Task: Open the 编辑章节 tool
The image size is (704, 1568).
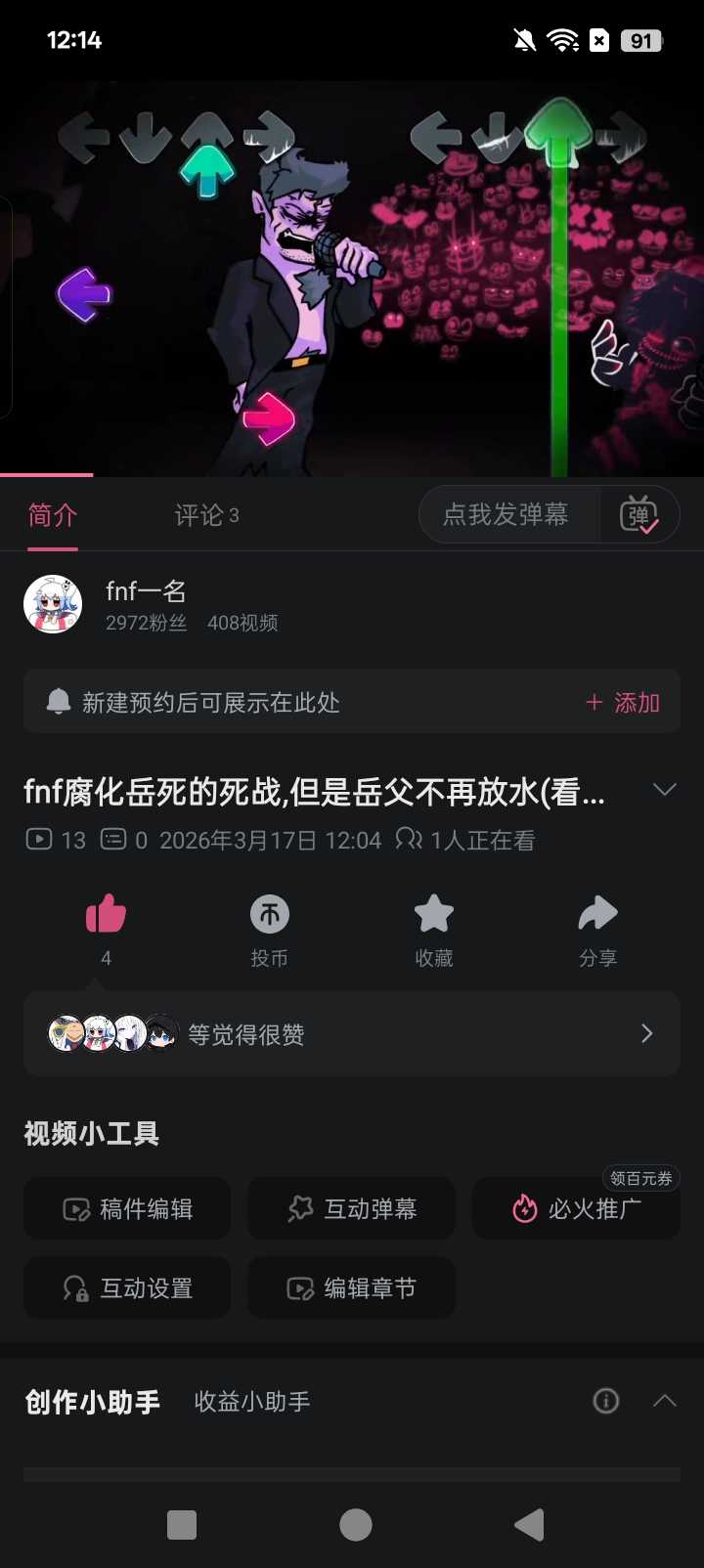Action: click(x=352, y=1288)
